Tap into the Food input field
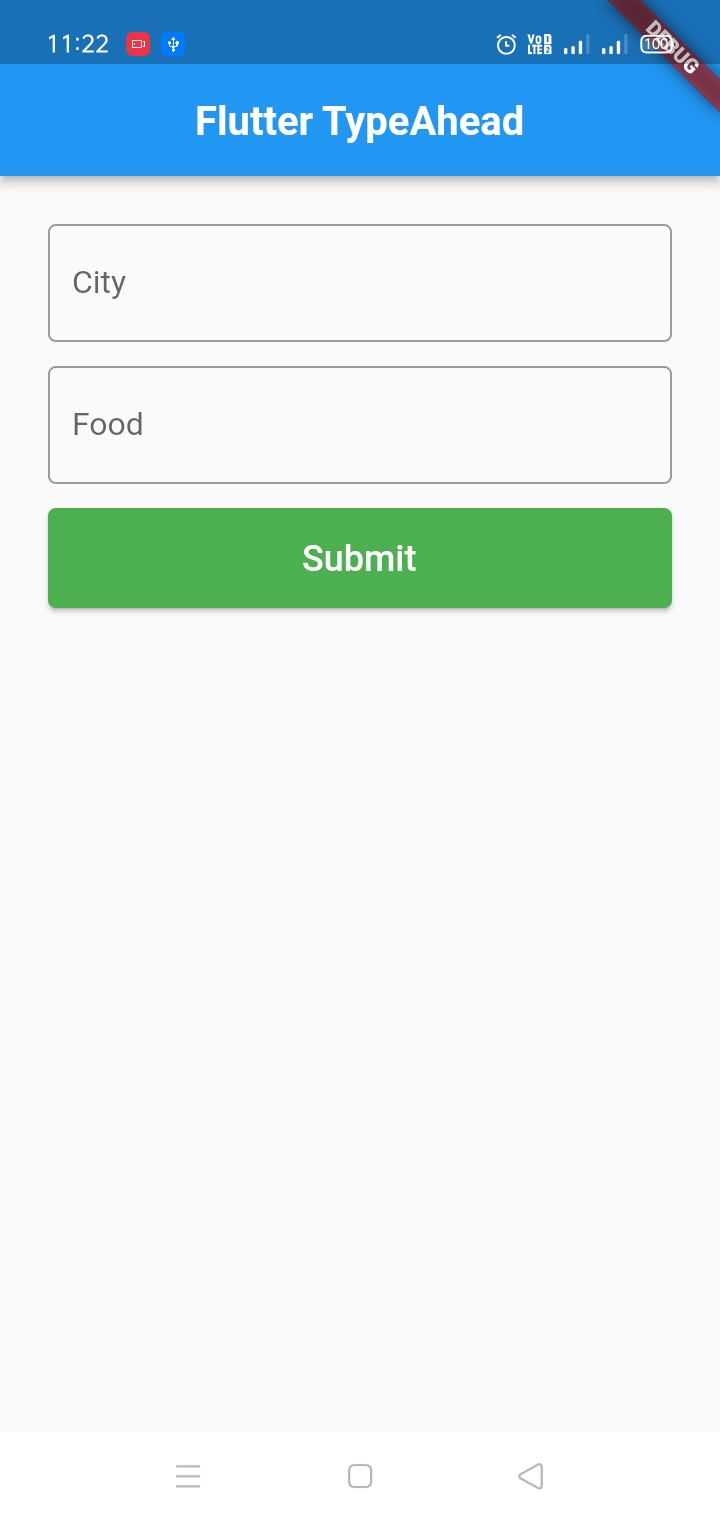The width and height of the screenshot is (720, 1520). pyautogui.click(x=360, y=425)
